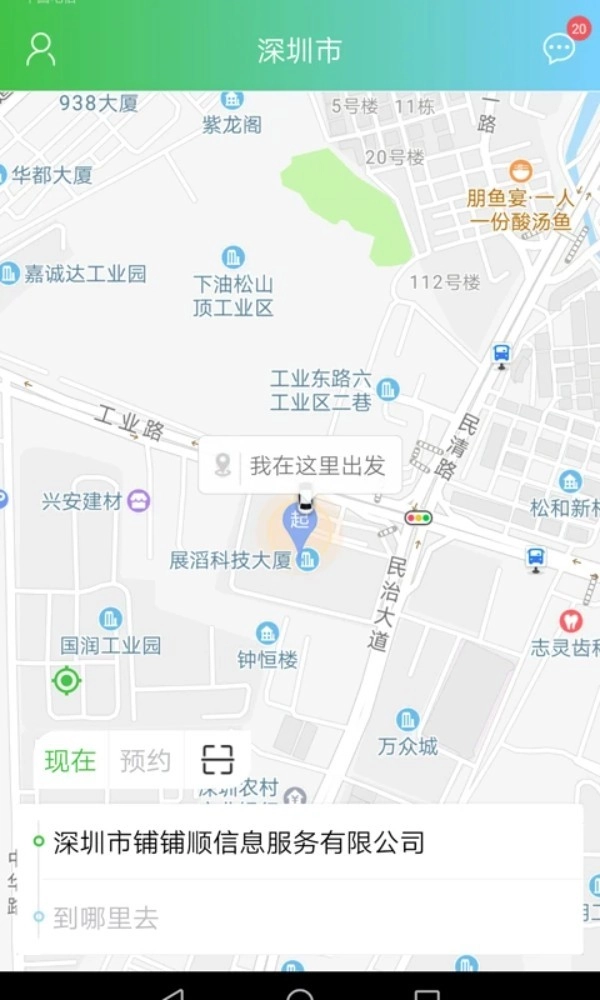
Task: Recenter map with the green location icon
Action: (66, 682)
